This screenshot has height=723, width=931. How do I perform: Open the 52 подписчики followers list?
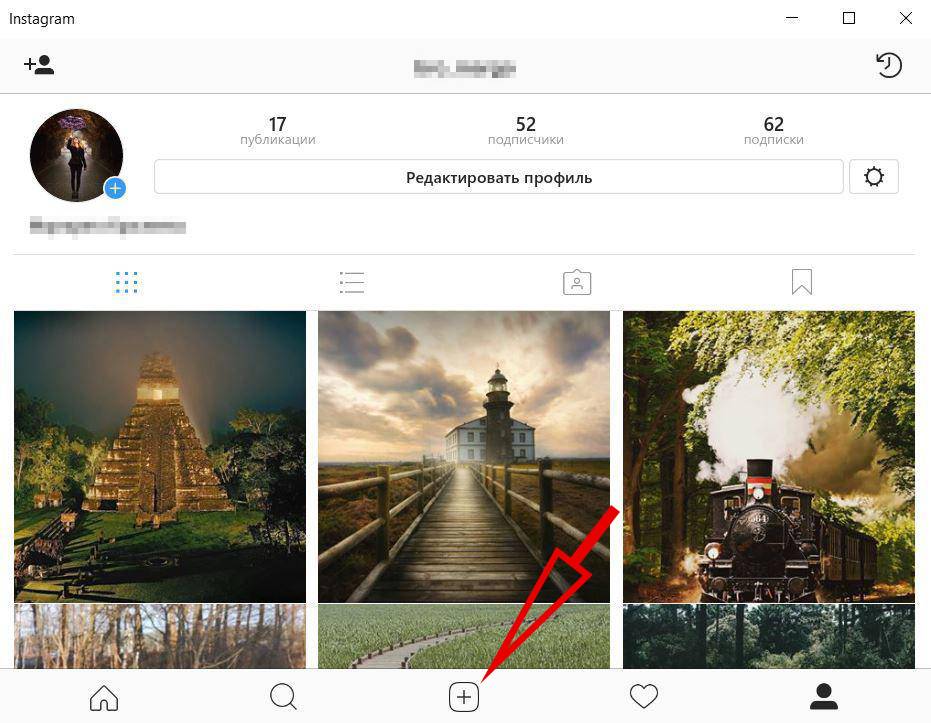[525, 131]
